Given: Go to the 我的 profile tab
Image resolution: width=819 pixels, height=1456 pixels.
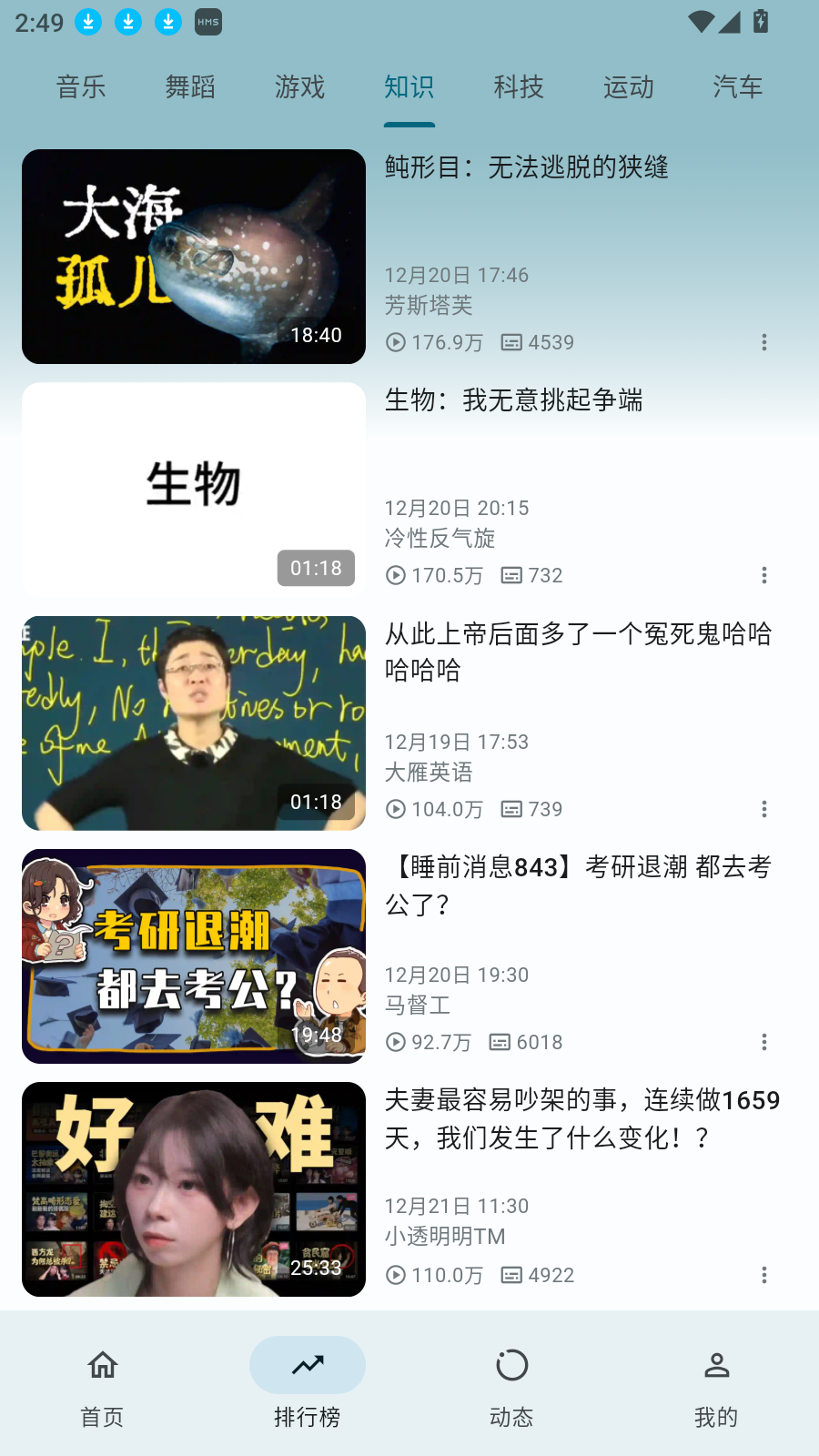Looking at the screenshot, I should pyautogui.click(x=716, y=1383).
